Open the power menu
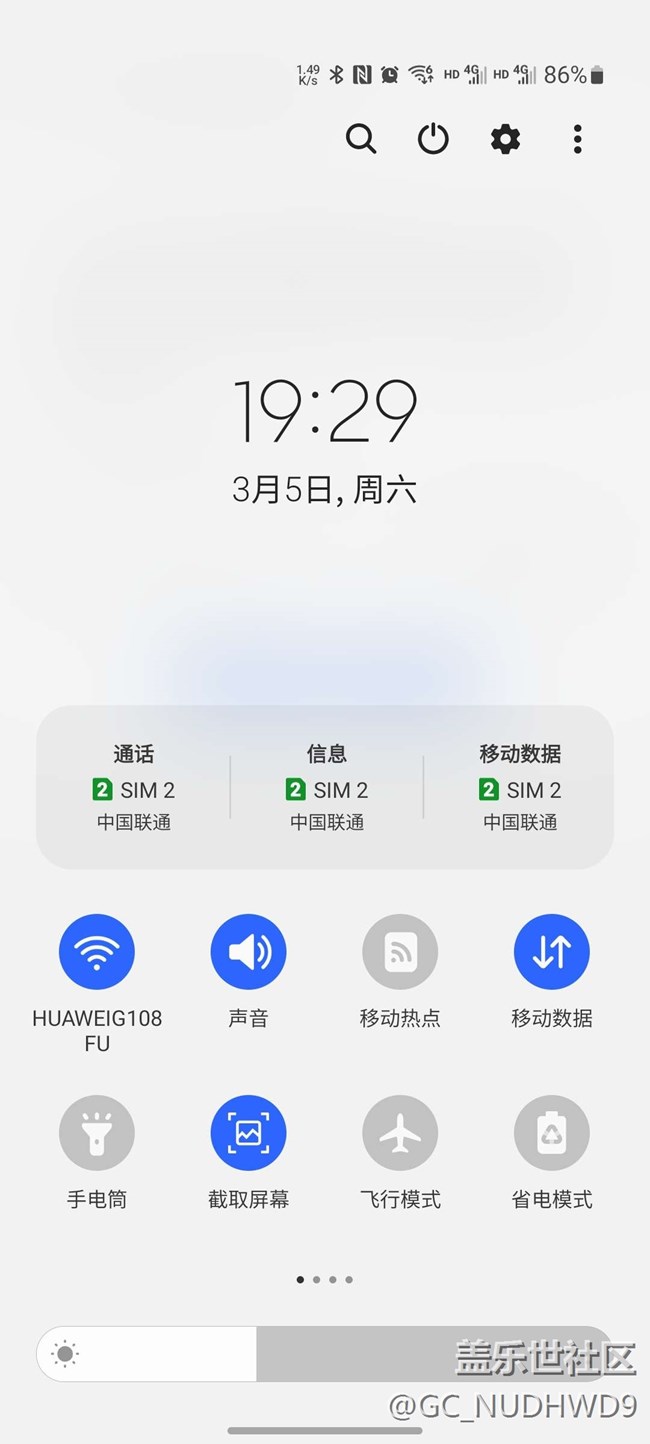This screenshot has height=1444, width=650. [x=433, y=139]
